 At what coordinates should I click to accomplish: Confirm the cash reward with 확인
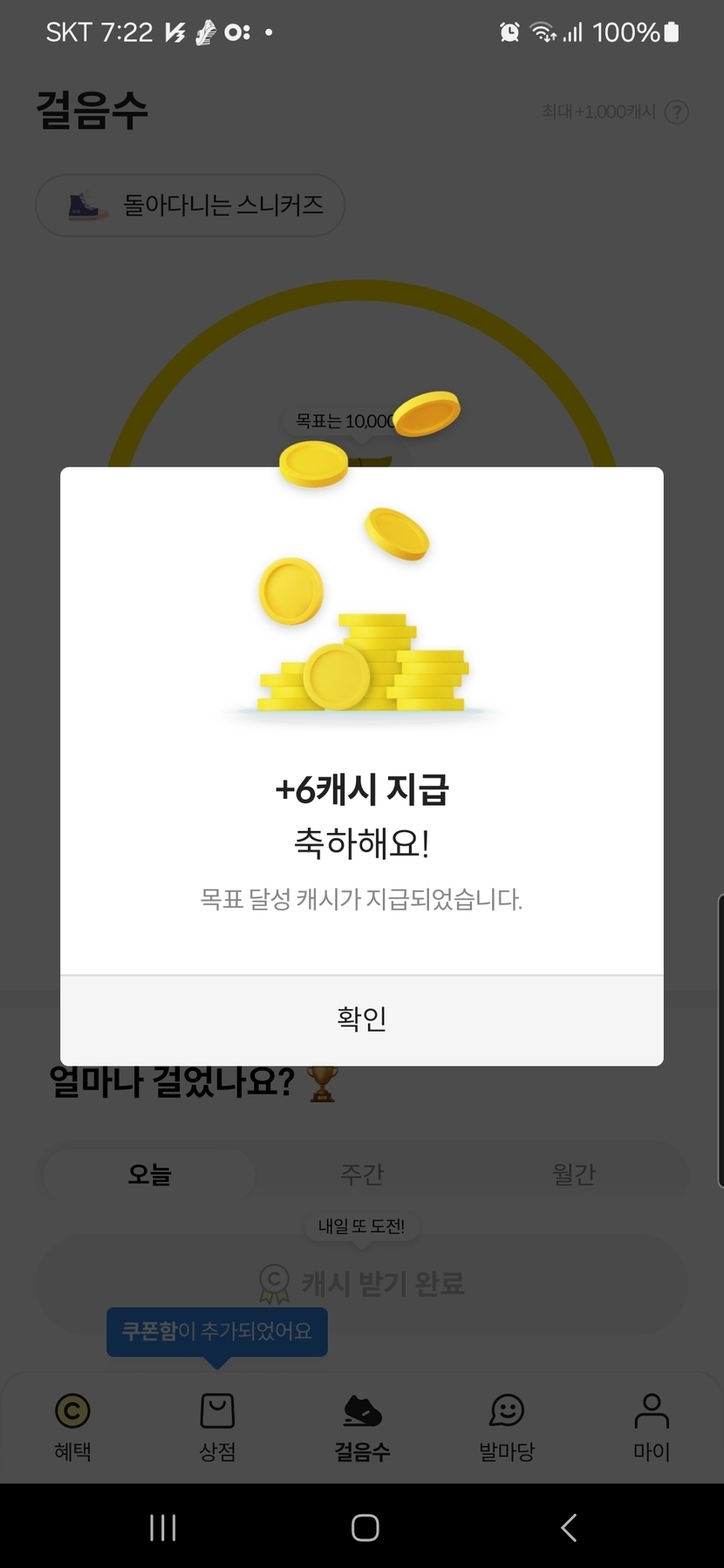pyautogui.click(x=361, y=1019)
